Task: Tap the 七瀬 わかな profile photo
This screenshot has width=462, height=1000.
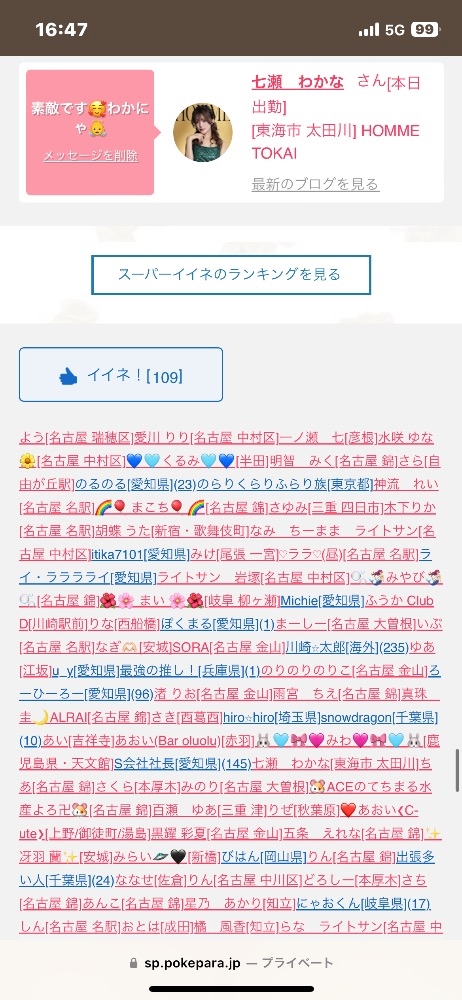Action: click(x=203, y=133)
